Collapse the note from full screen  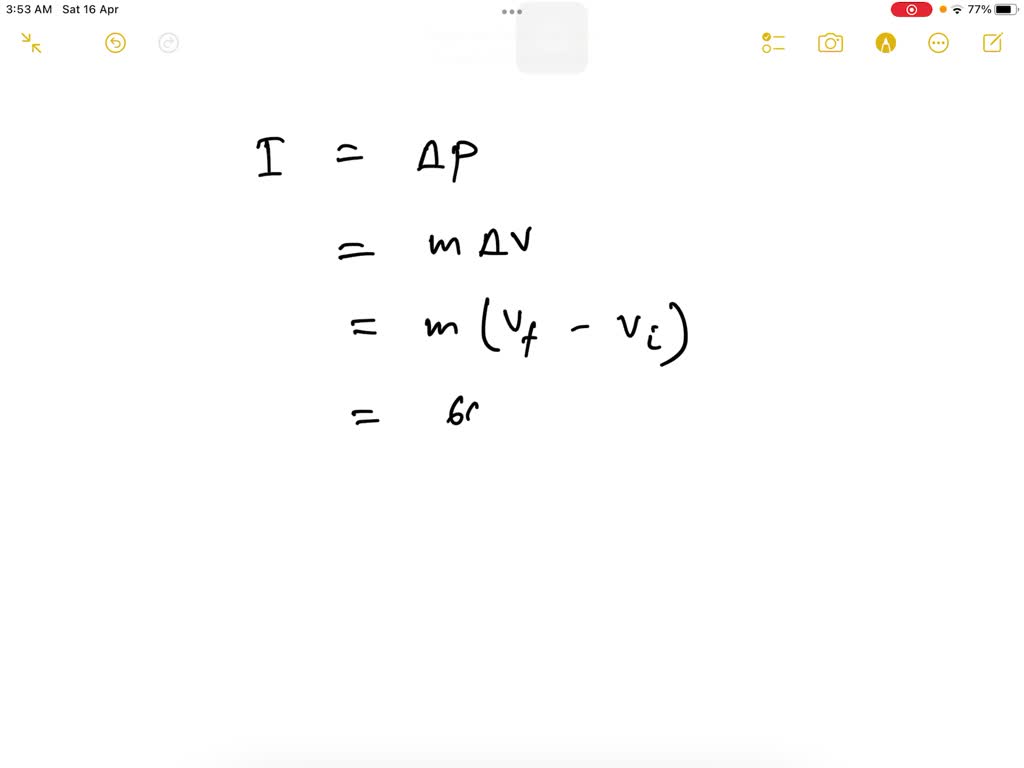[32, 43]
